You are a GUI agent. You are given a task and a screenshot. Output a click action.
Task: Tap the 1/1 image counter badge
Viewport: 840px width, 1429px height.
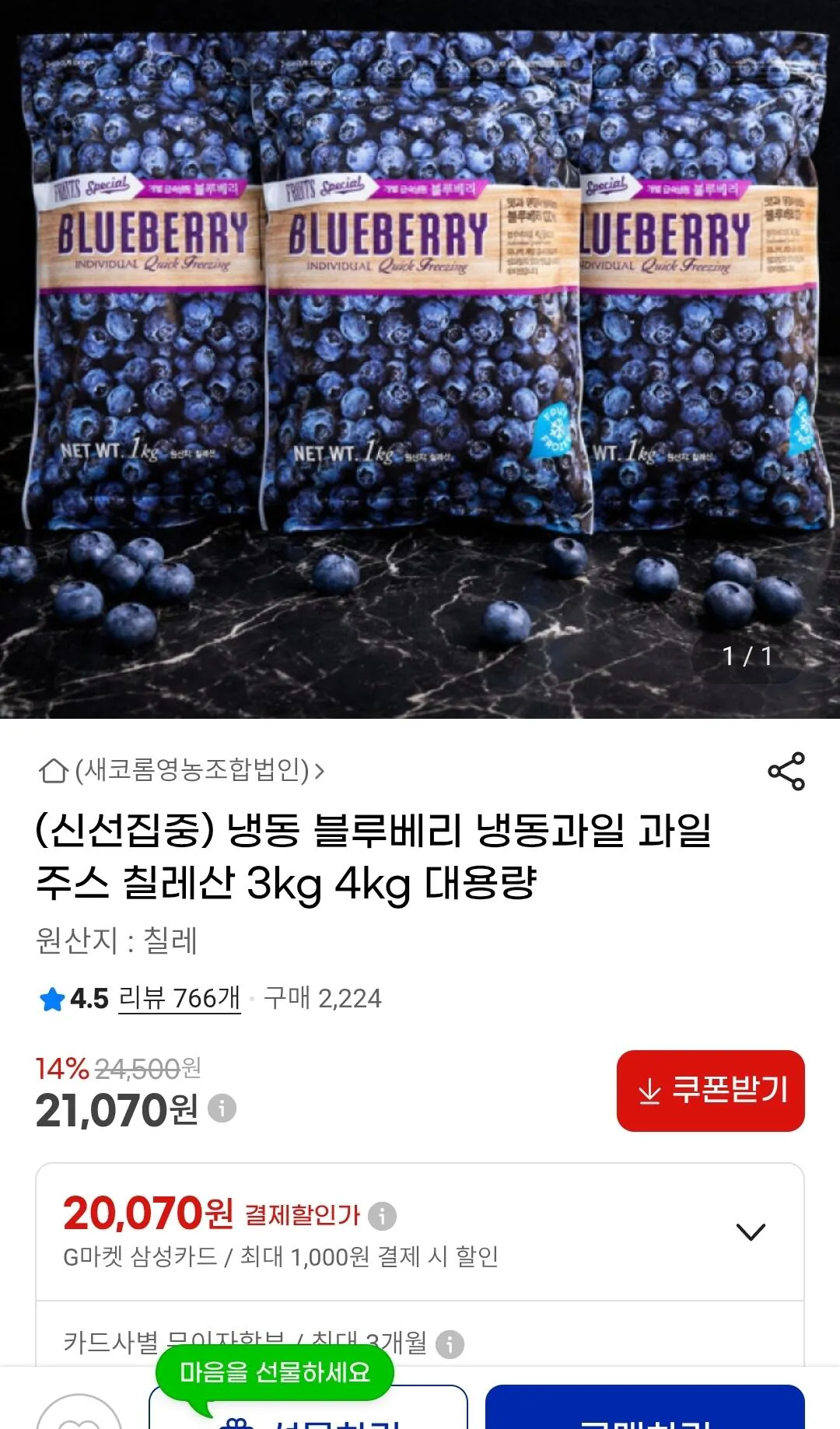tap(748, 657)
